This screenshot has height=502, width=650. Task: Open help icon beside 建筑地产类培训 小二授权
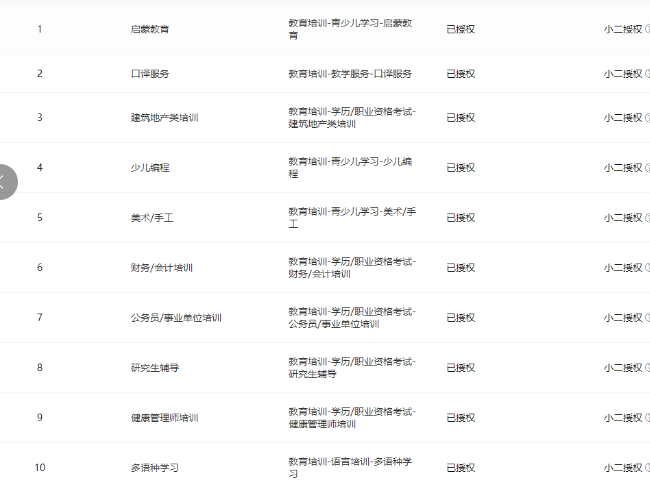[x=647, y=118]
